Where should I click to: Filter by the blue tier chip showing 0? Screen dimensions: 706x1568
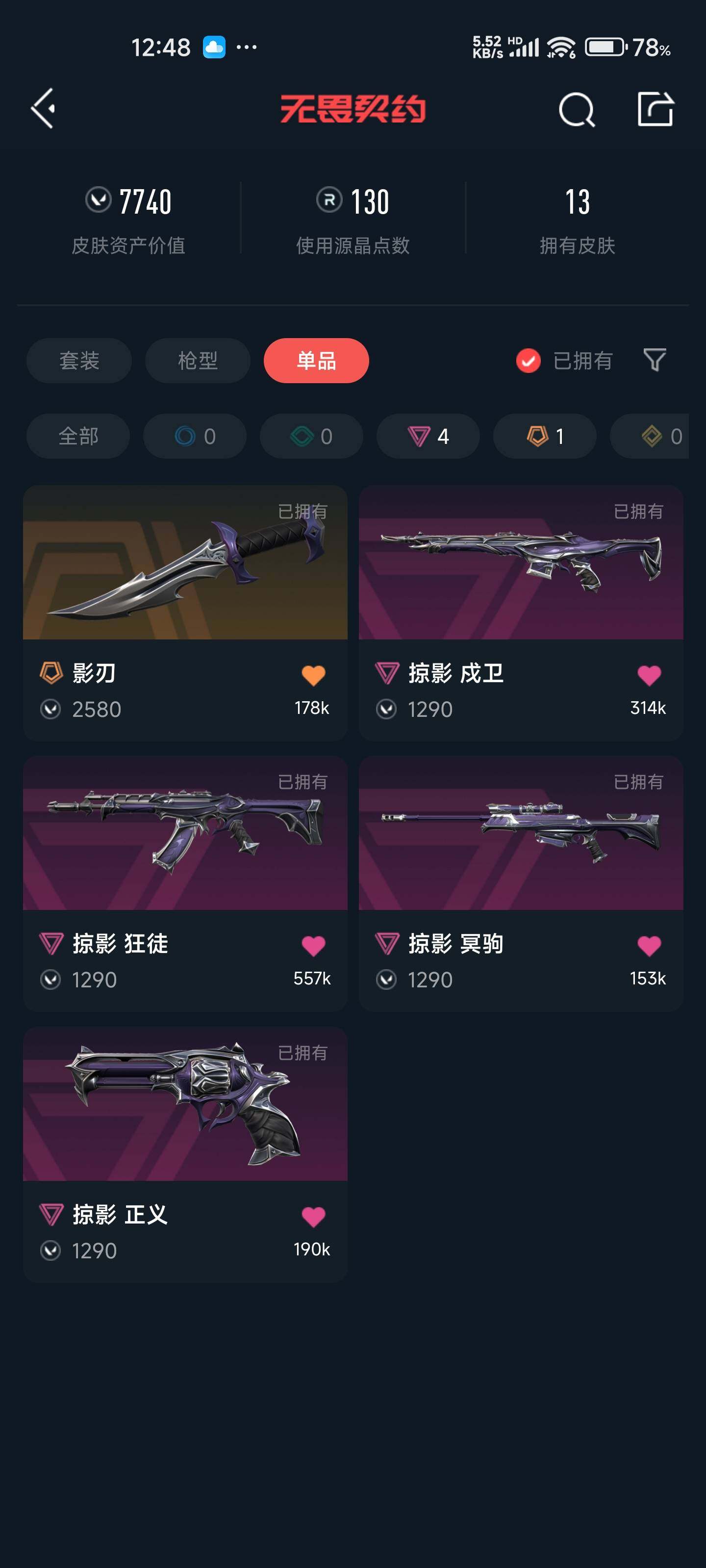click(x=194, y=436)
